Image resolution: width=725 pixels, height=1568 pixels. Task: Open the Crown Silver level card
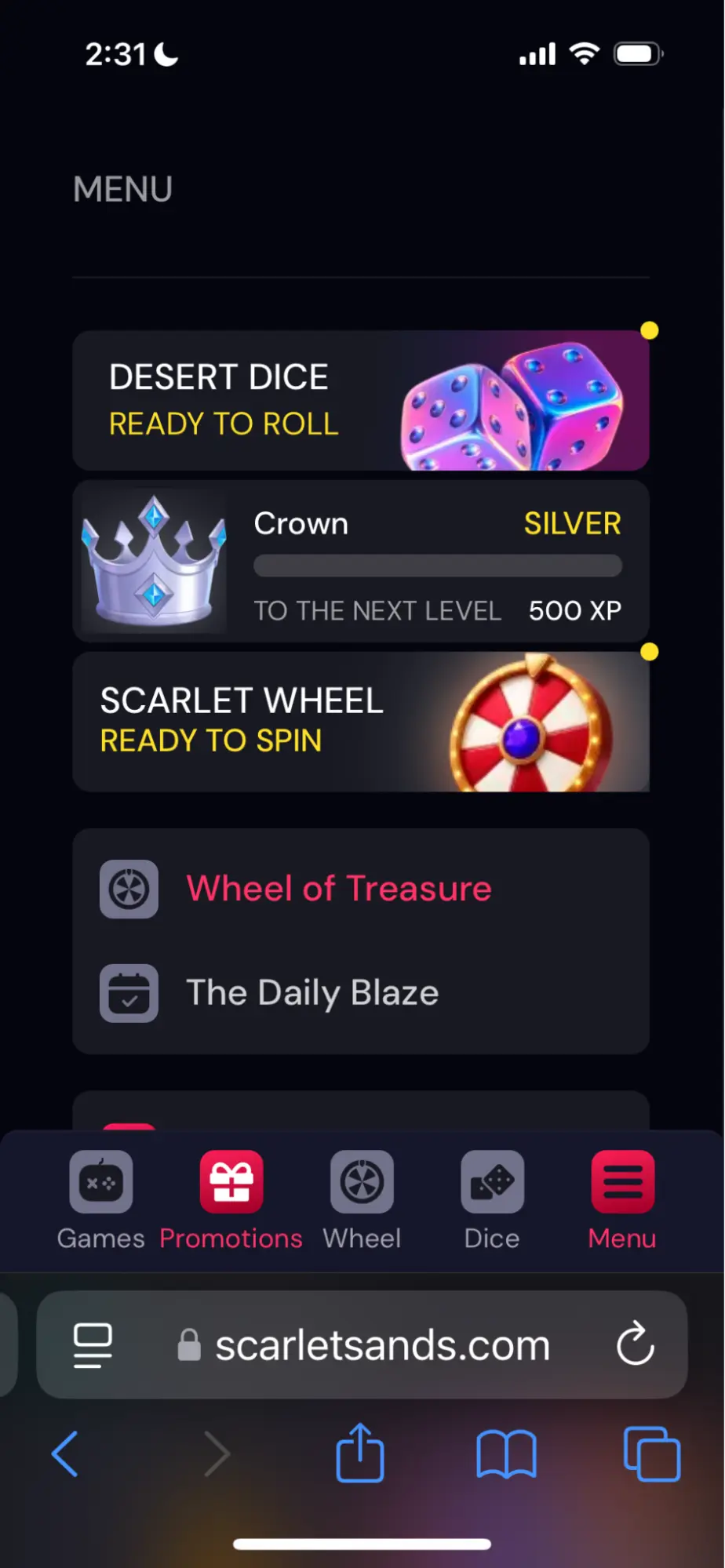pyautogui.click(x=360, y=562)
